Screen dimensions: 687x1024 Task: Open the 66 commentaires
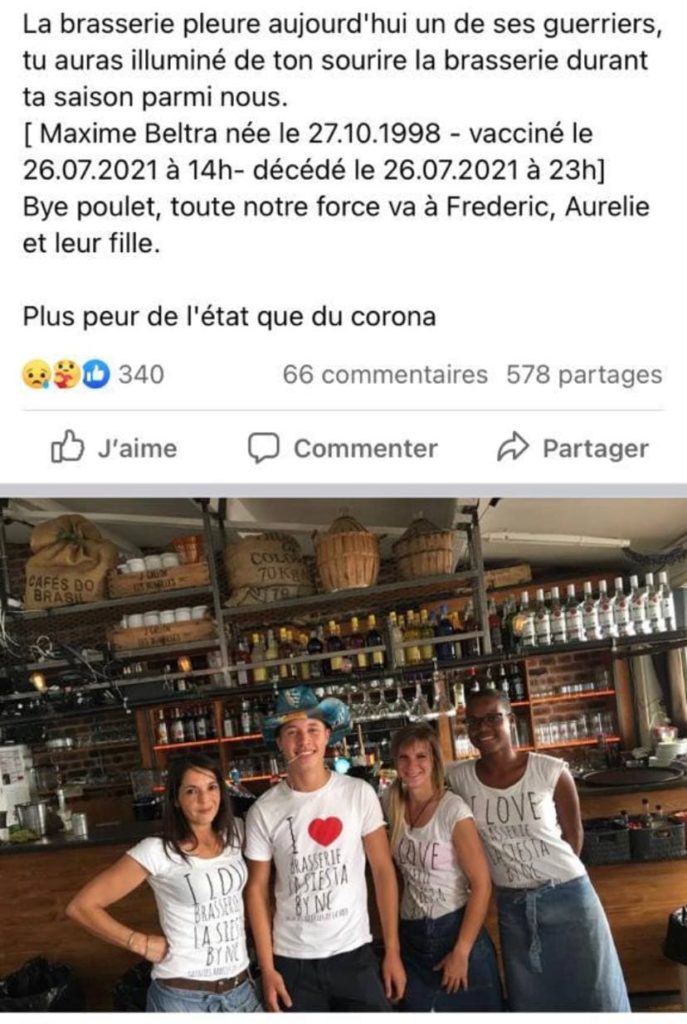(x=385, y=375)
